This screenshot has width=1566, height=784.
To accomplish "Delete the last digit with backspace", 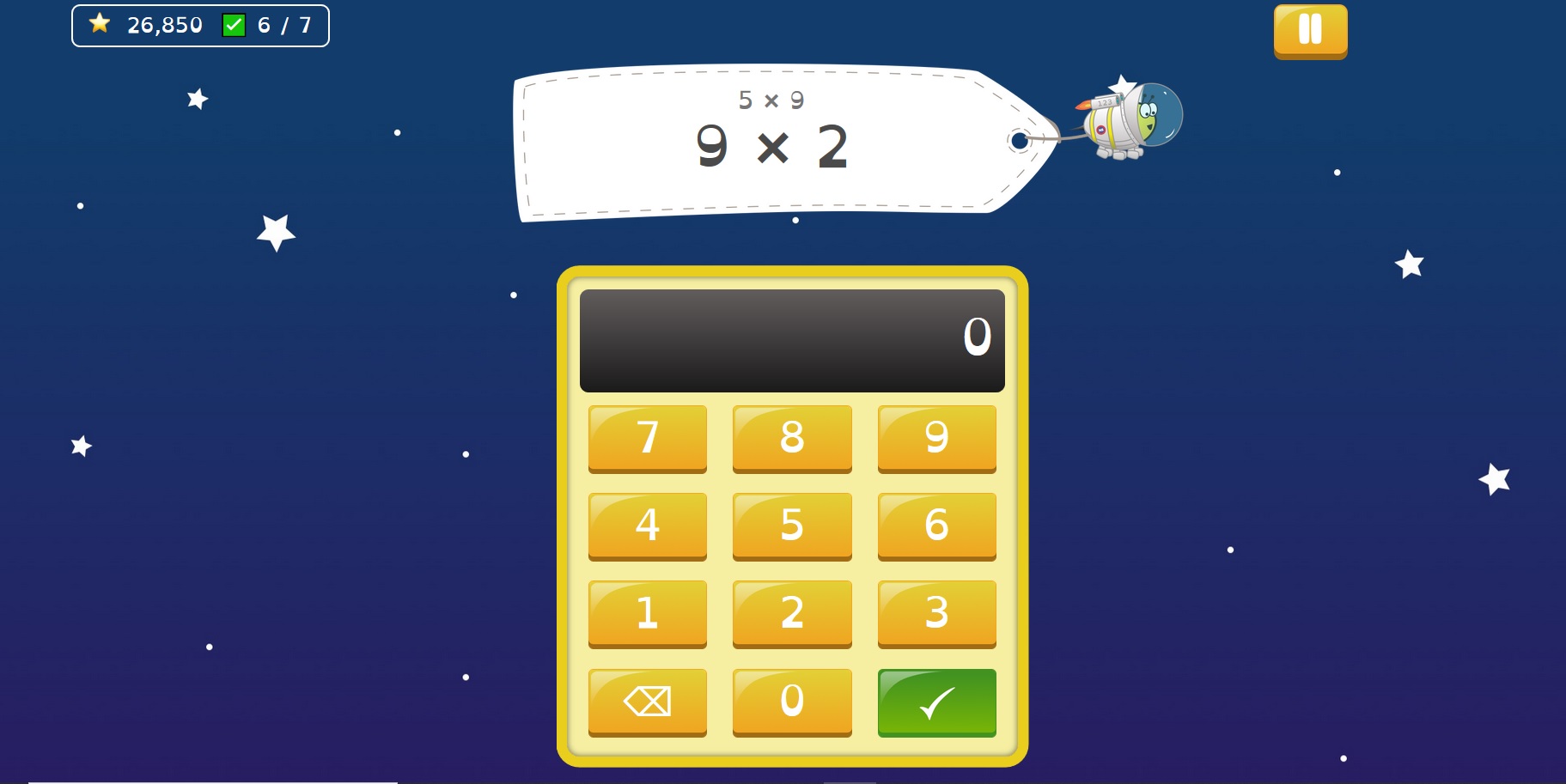I will (x=648, y=702).
